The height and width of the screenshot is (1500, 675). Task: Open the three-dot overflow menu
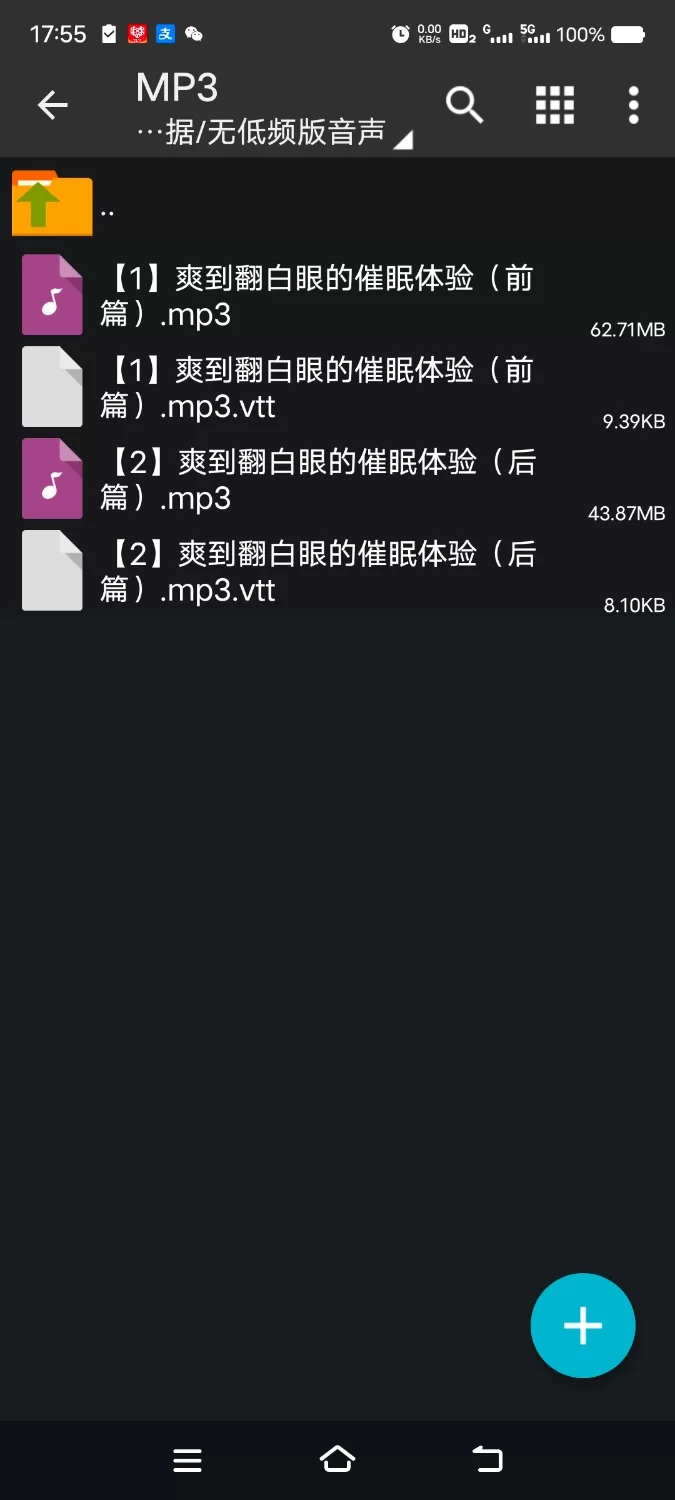coord(633,105)
